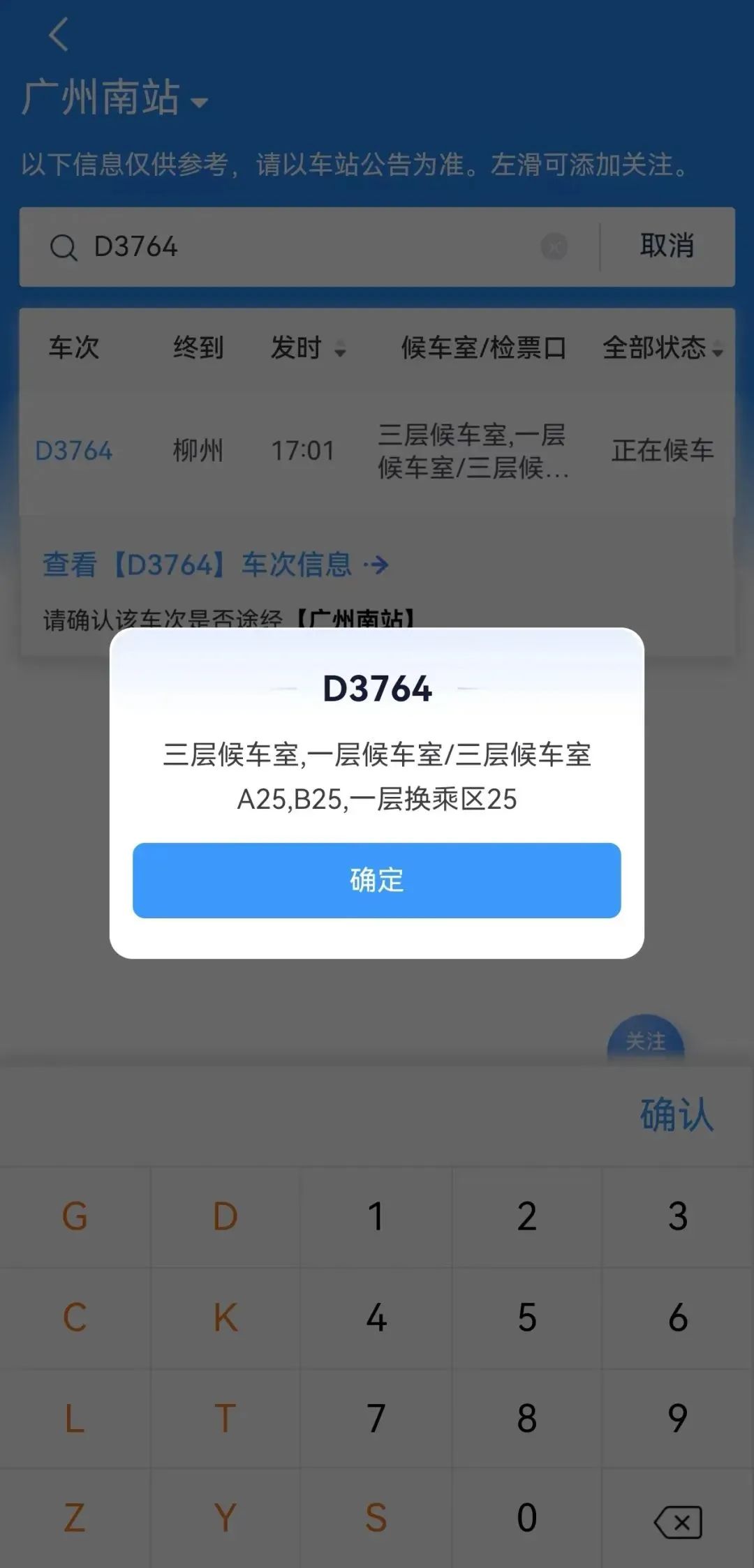Tap 确定 to dismiss the D3764 dialog
The width and height of the screenshot is (754, 1568).
click(376, 880)
